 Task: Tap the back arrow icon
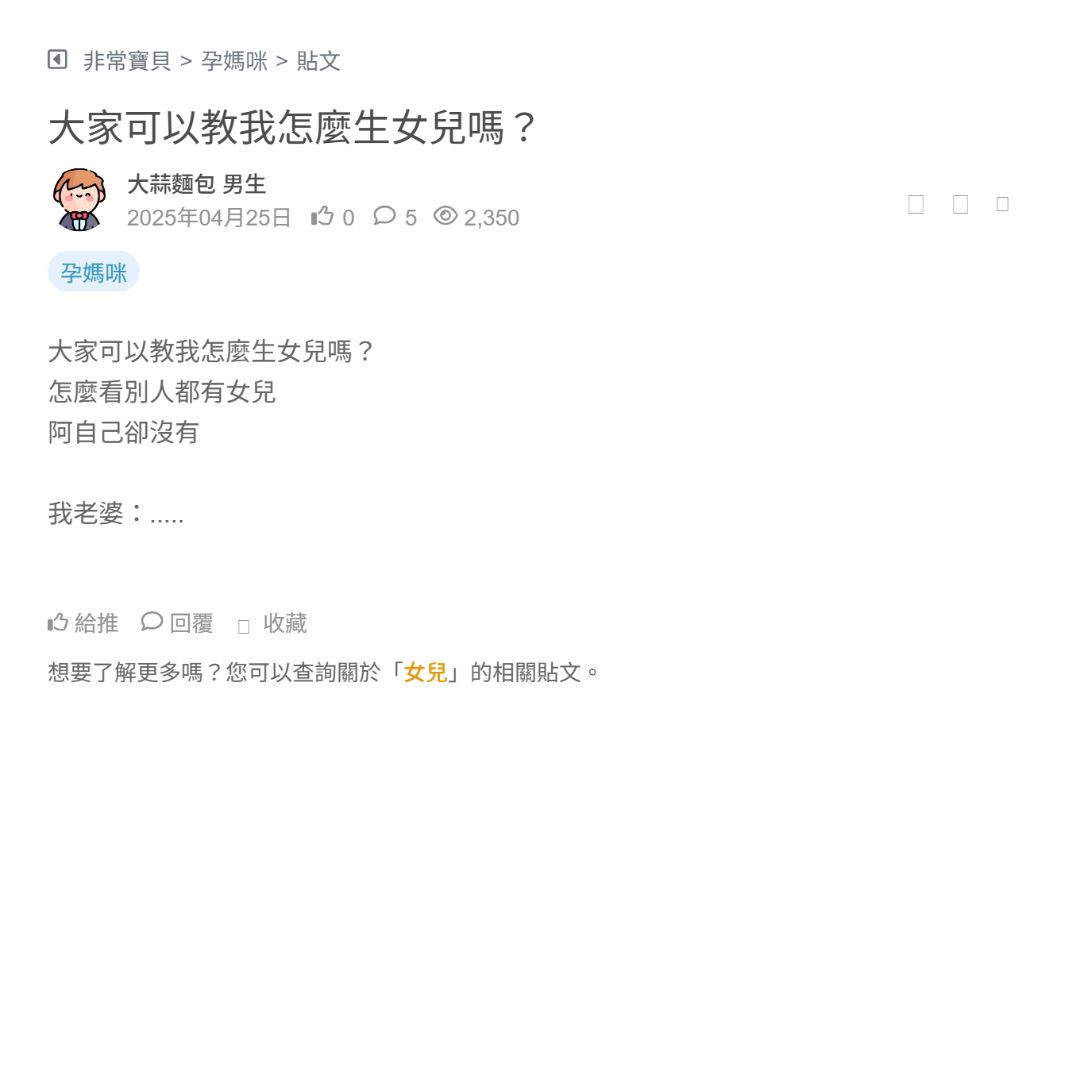point(57,60)
